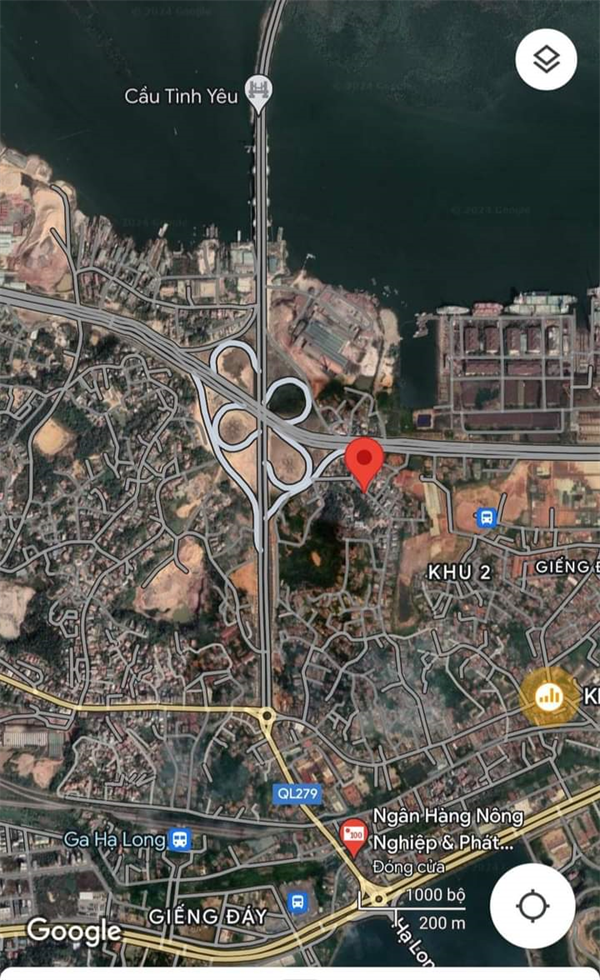Select Ga Hạ Long station marker

click(x=181, y=839)
